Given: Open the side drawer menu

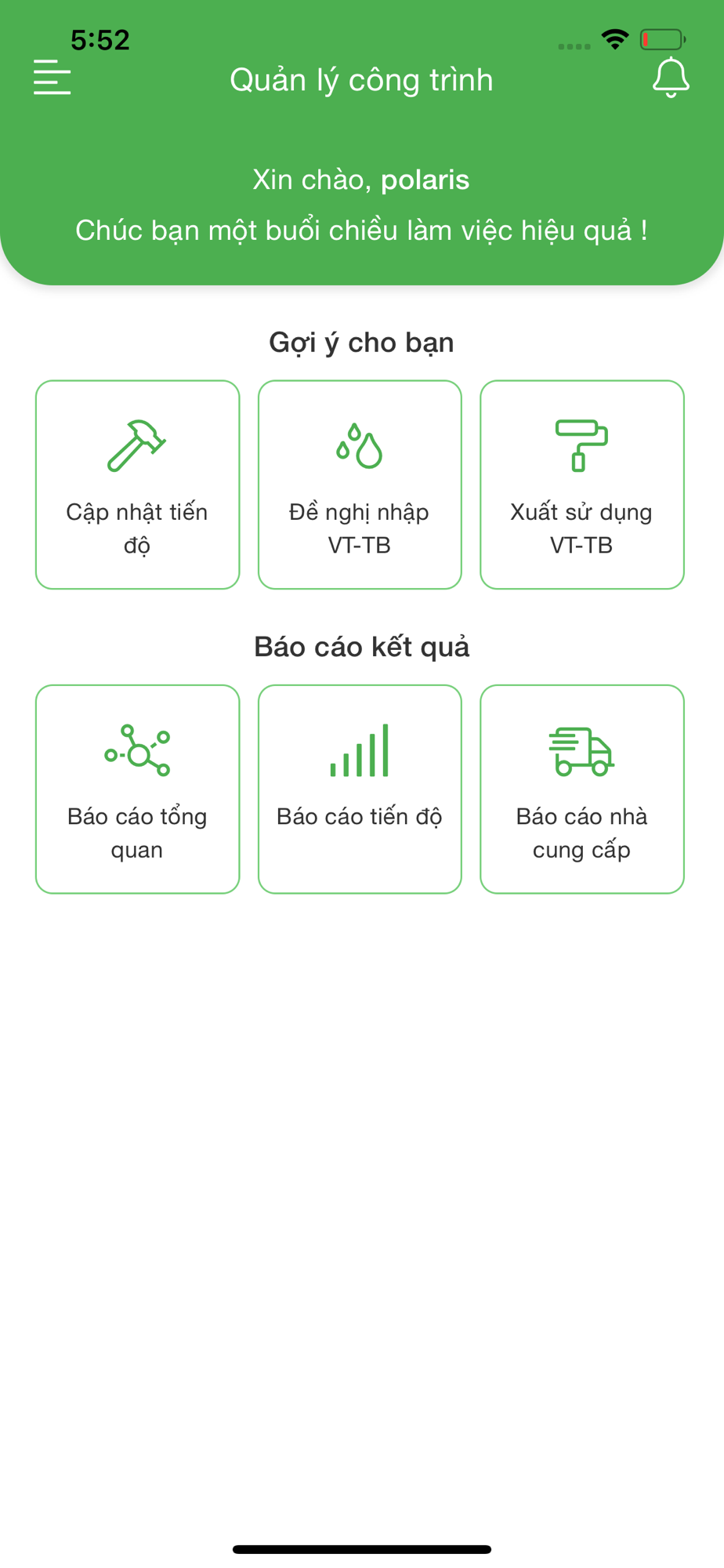Looking at the screenshot, I should (x=52, y=78).
